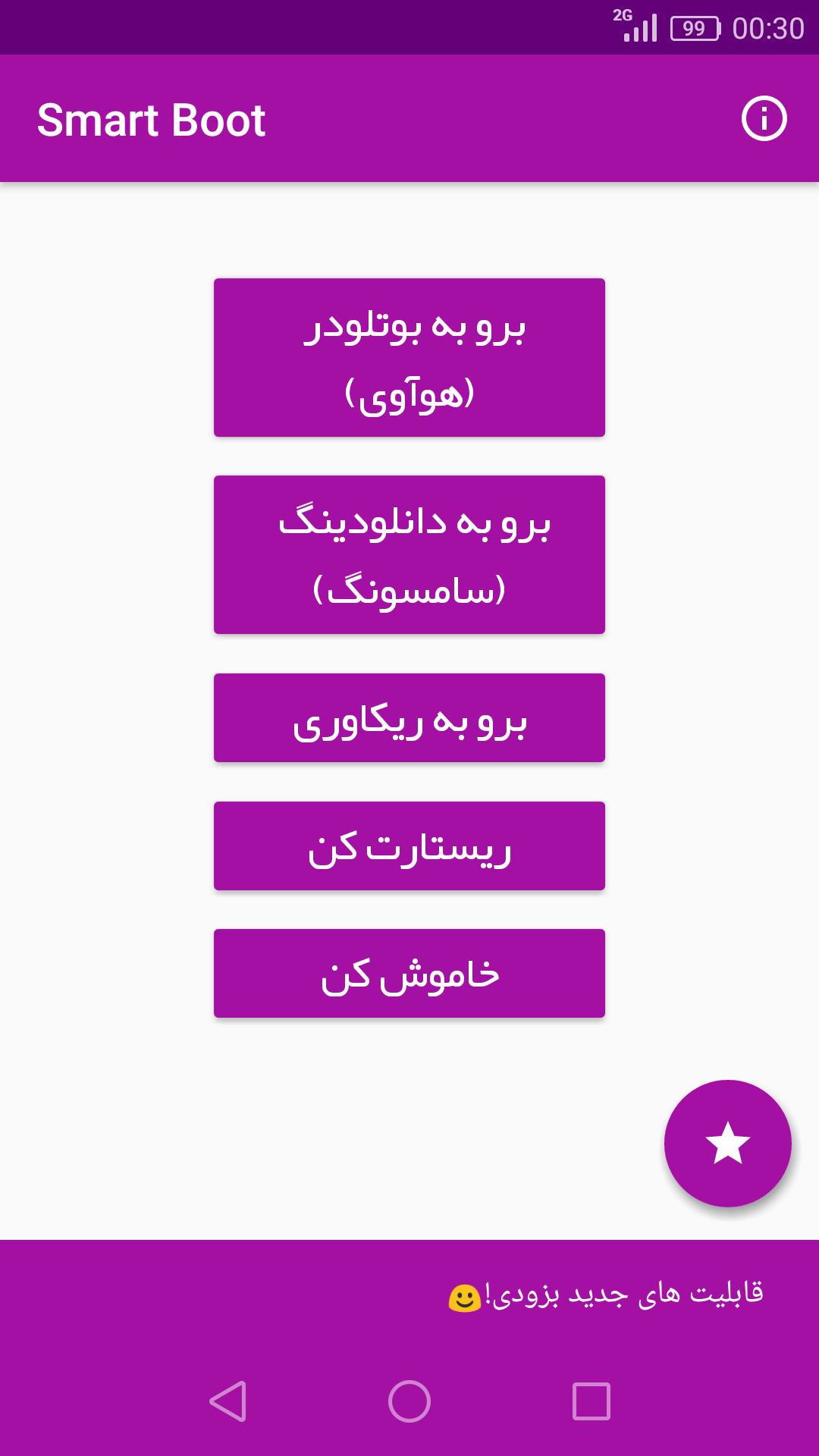The width and height of the screenshot is (819, 1456).
Task: Tap the downloading (Samsung) reboot button
Action: (409, 554)
